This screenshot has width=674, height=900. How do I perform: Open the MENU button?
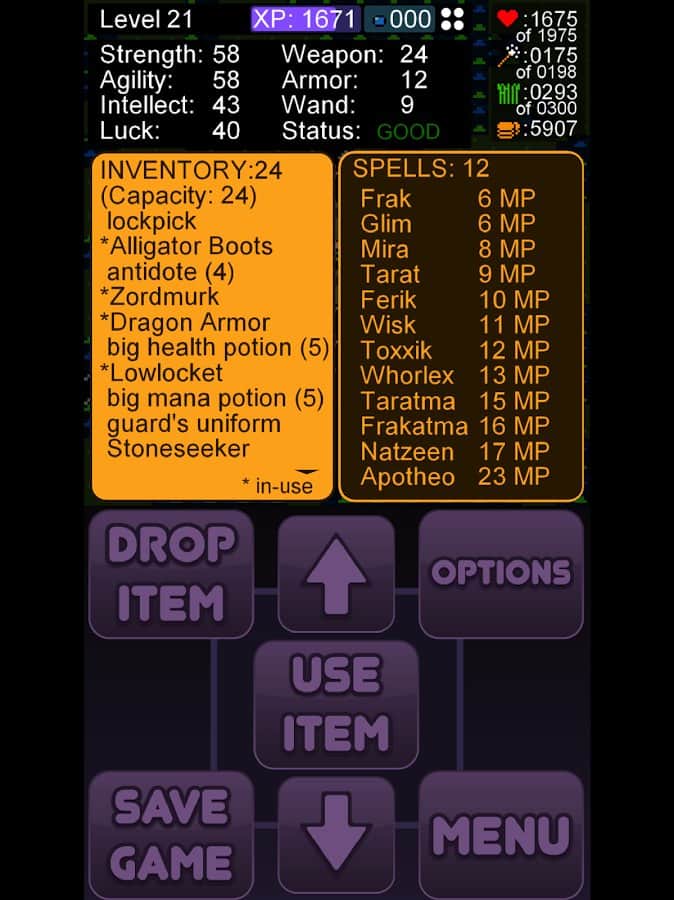(x=500, y=835)
